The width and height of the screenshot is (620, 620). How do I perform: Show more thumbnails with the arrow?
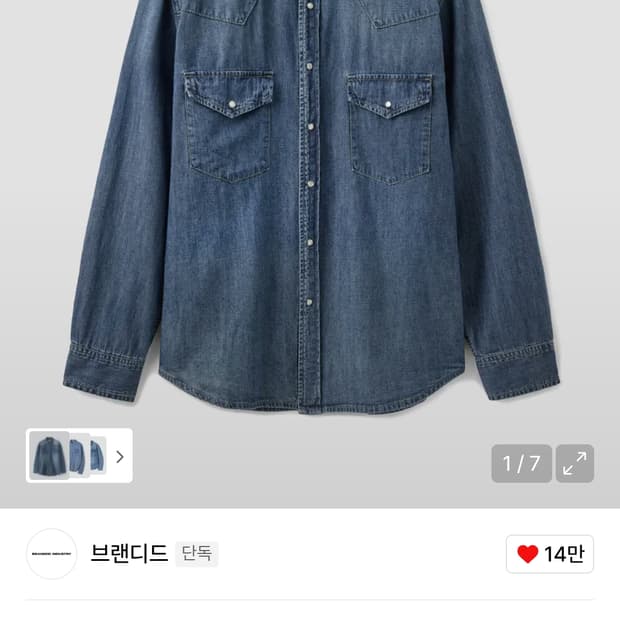pos(120,457)
